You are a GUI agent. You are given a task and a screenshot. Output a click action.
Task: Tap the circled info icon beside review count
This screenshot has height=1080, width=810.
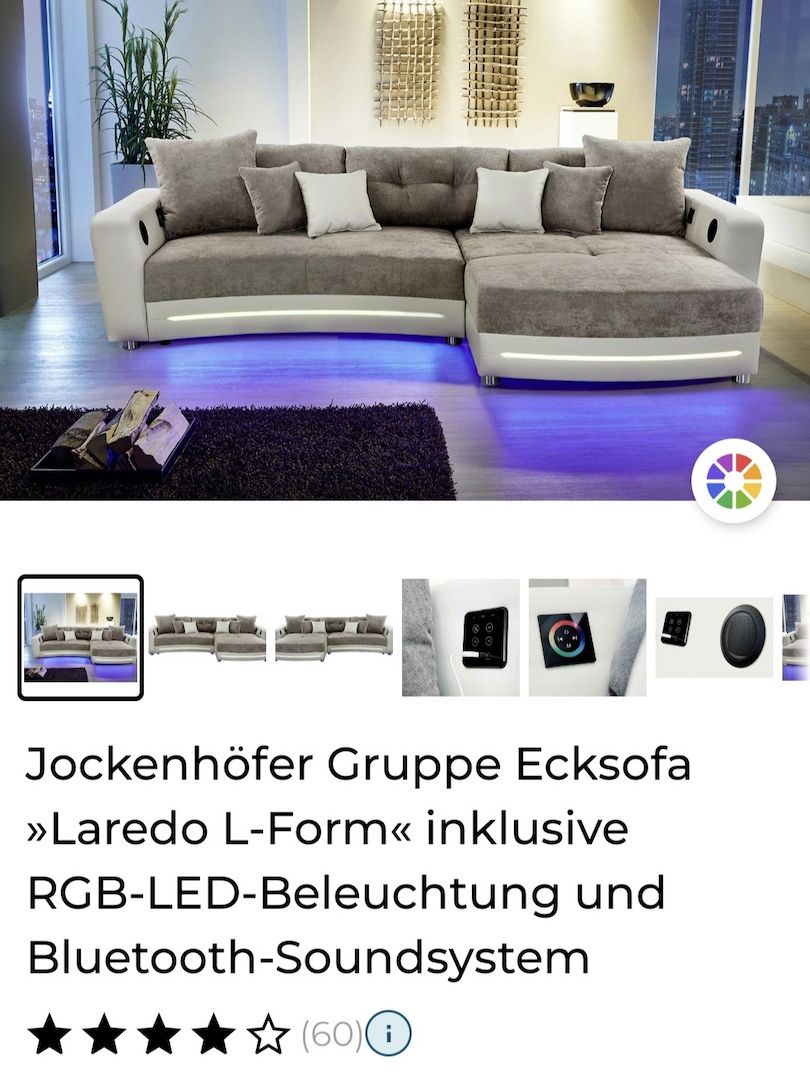389,1032
